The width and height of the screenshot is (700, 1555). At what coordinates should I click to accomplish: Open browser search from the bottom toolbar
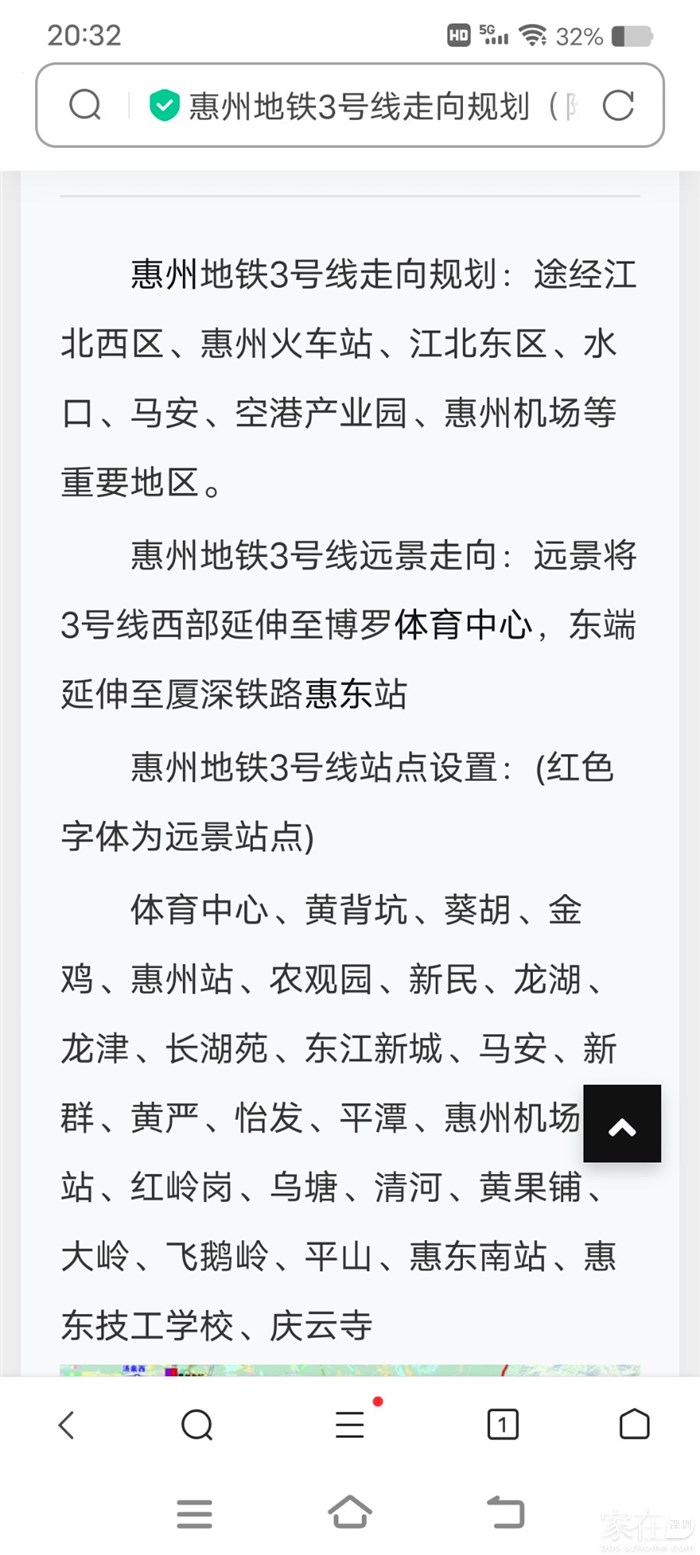coord(197,1424)
